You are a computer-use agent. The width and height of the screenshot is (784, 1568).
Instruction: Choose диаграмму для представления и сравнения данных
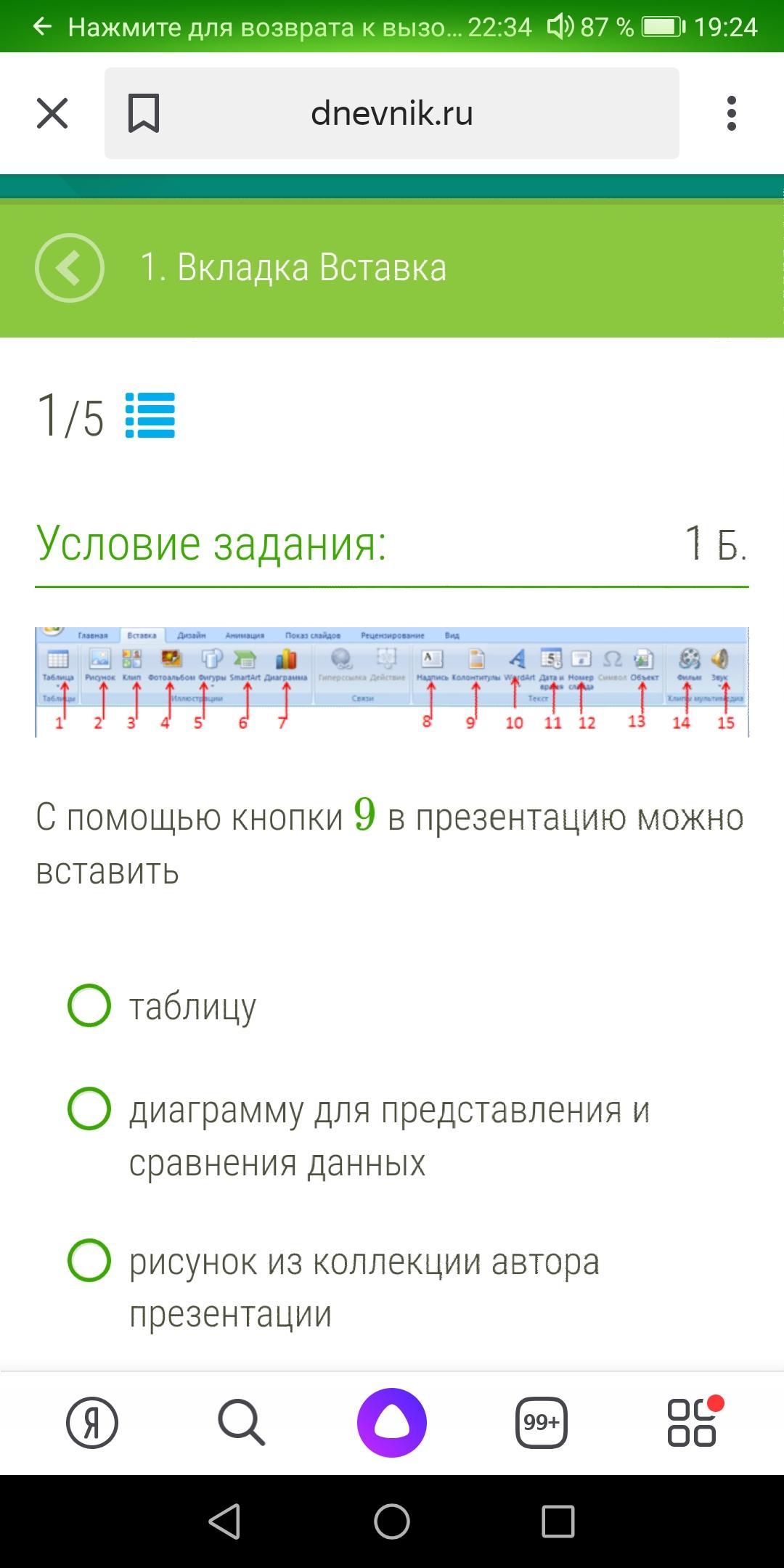pos(89,1108)
